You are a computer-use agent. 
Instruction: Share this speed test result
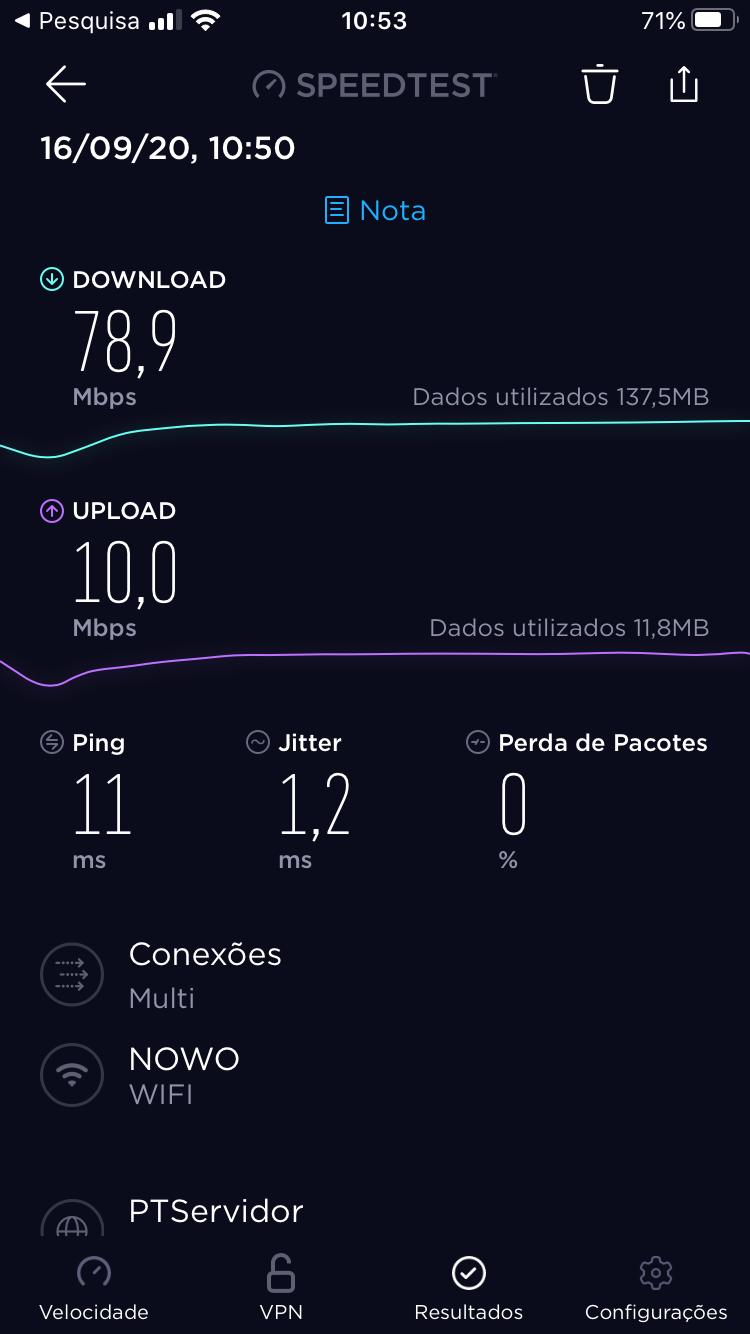click(x=683, y=85)
